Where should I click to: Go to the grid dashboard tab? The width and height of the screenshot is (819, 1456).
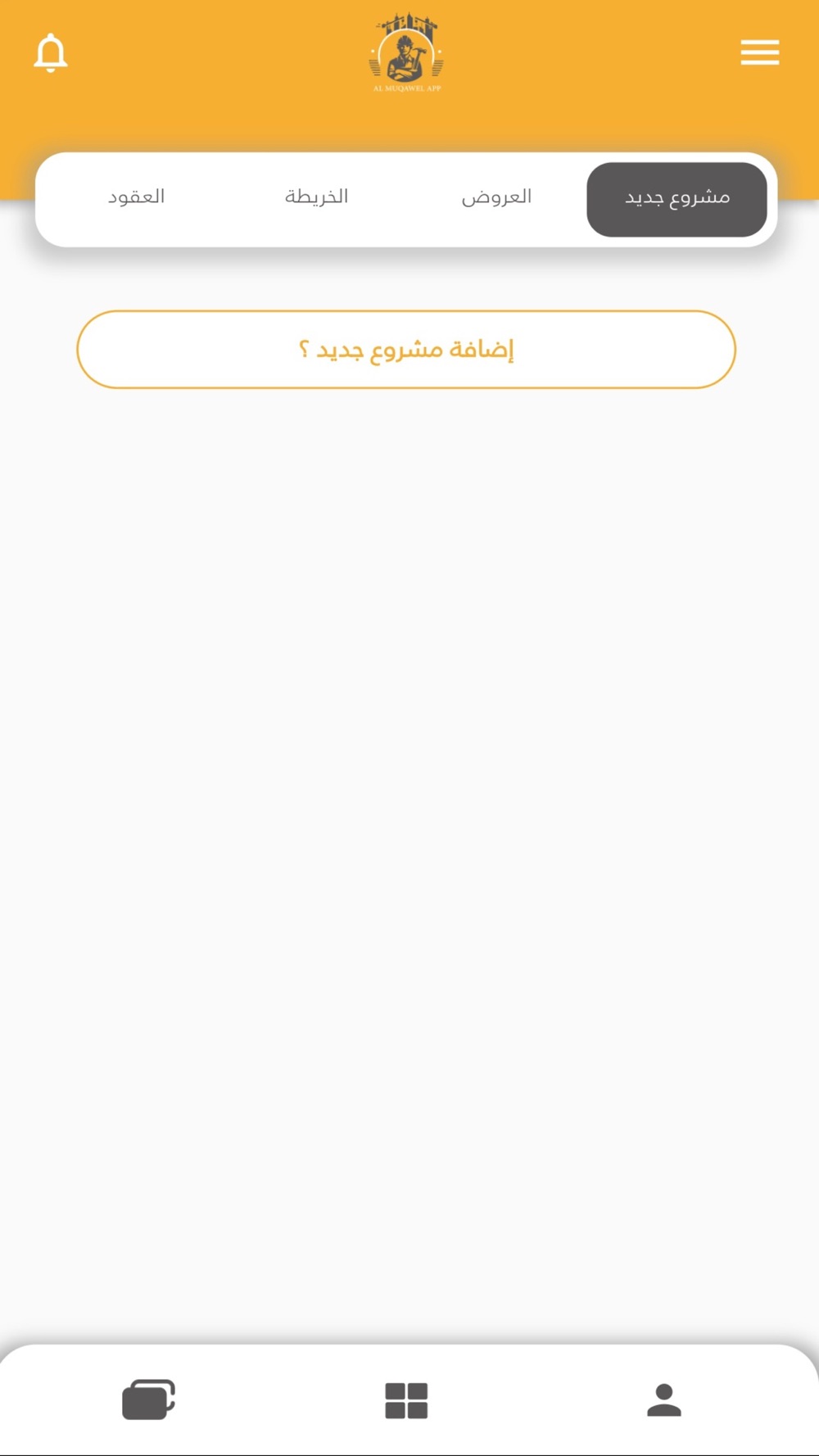(x=406, y=1400)
